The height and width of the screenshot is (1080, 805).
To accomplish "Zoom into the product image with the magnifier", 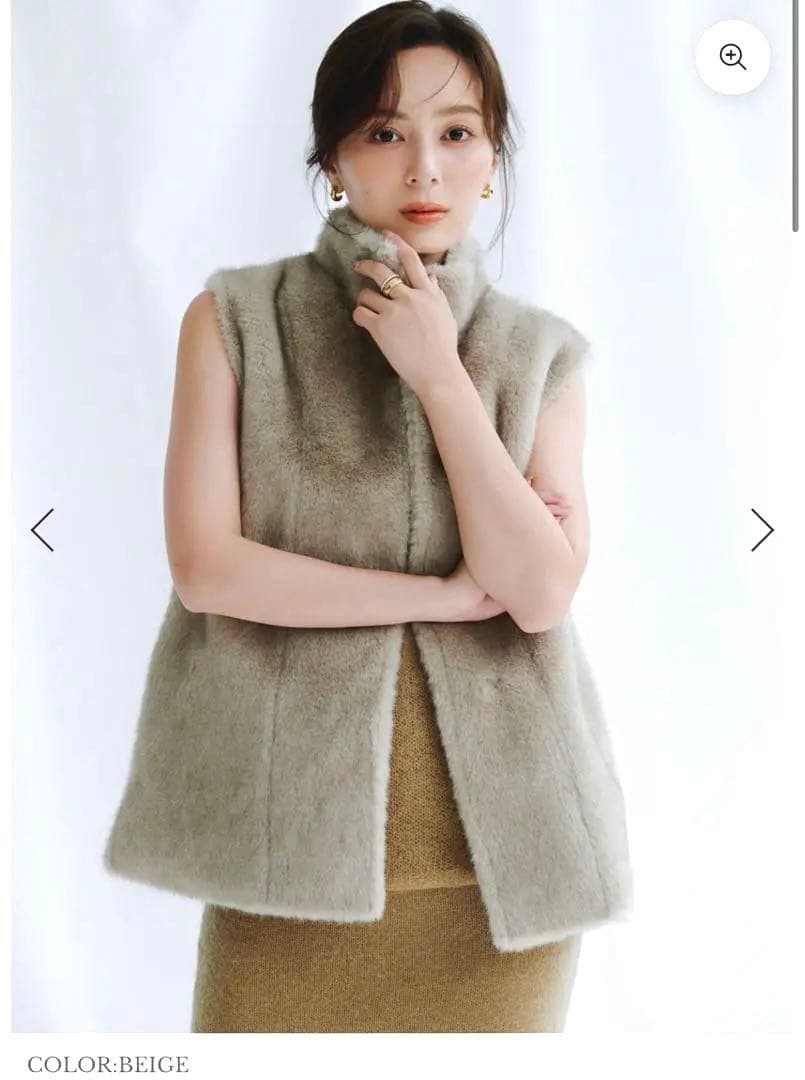I will click(732, 57).
